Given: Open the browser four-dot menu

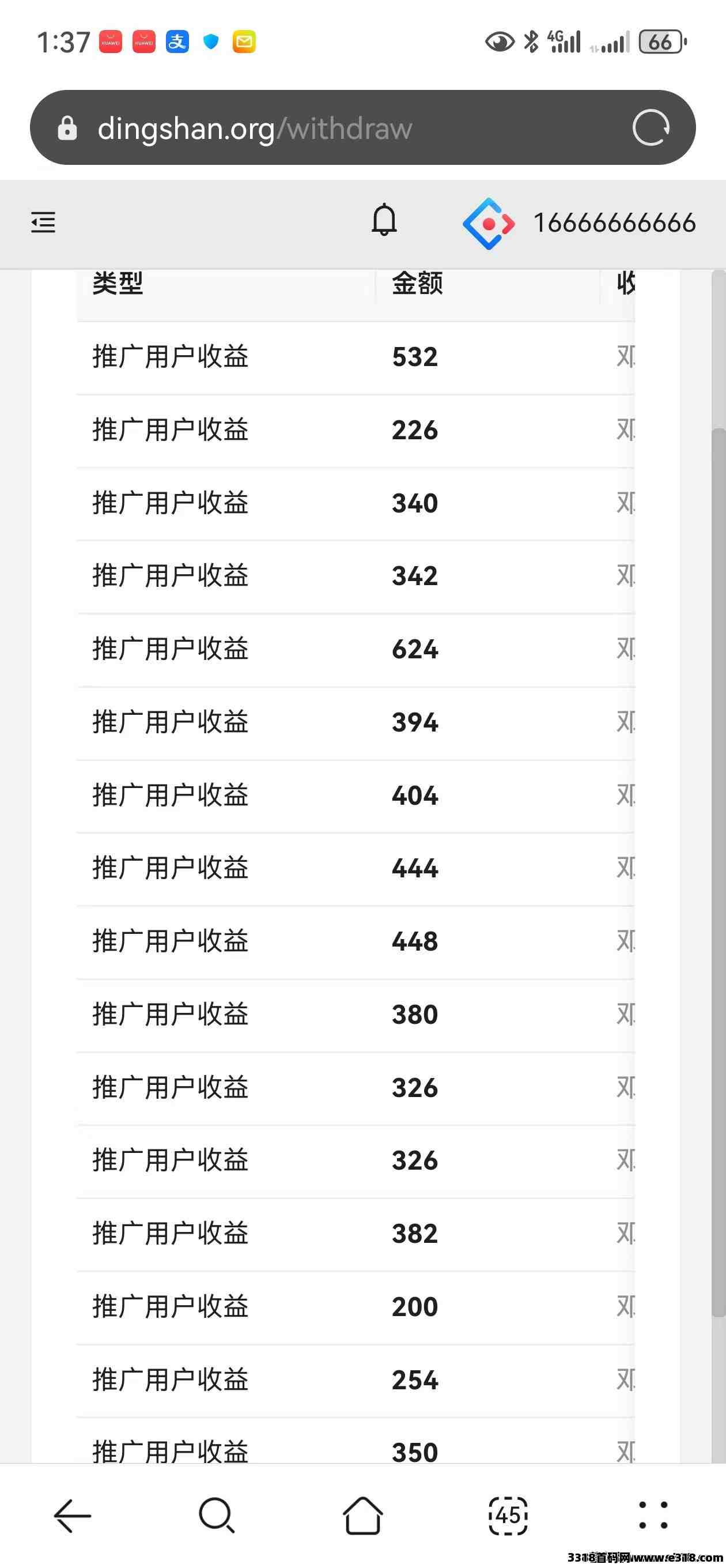Looking at the screenshot, I should [653, 1515].
